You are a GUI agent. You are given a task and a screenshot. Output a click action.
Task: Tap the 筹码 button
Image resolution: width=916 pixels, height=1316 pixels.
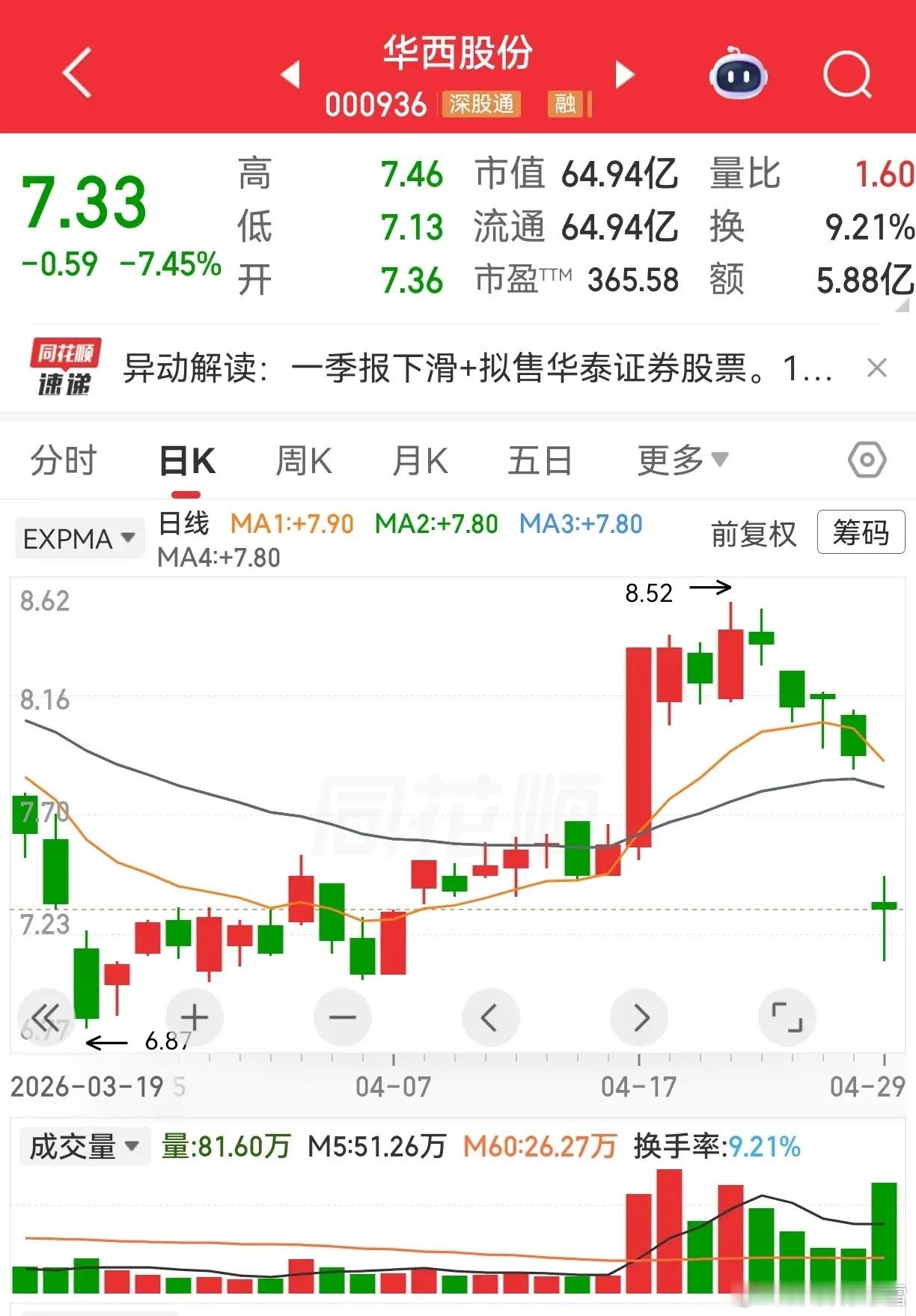[861, 532]
